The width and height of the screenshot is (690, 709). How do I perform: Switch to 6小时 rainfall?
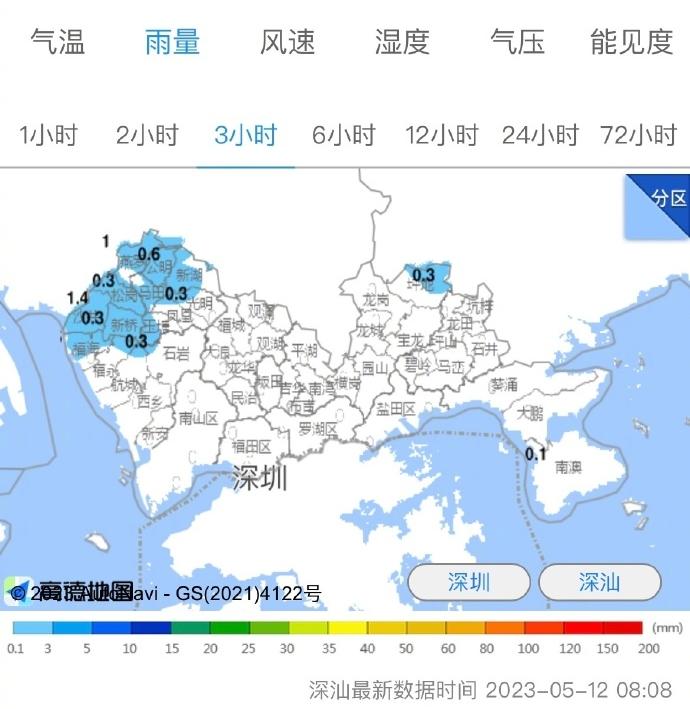[x=343, y=135]
